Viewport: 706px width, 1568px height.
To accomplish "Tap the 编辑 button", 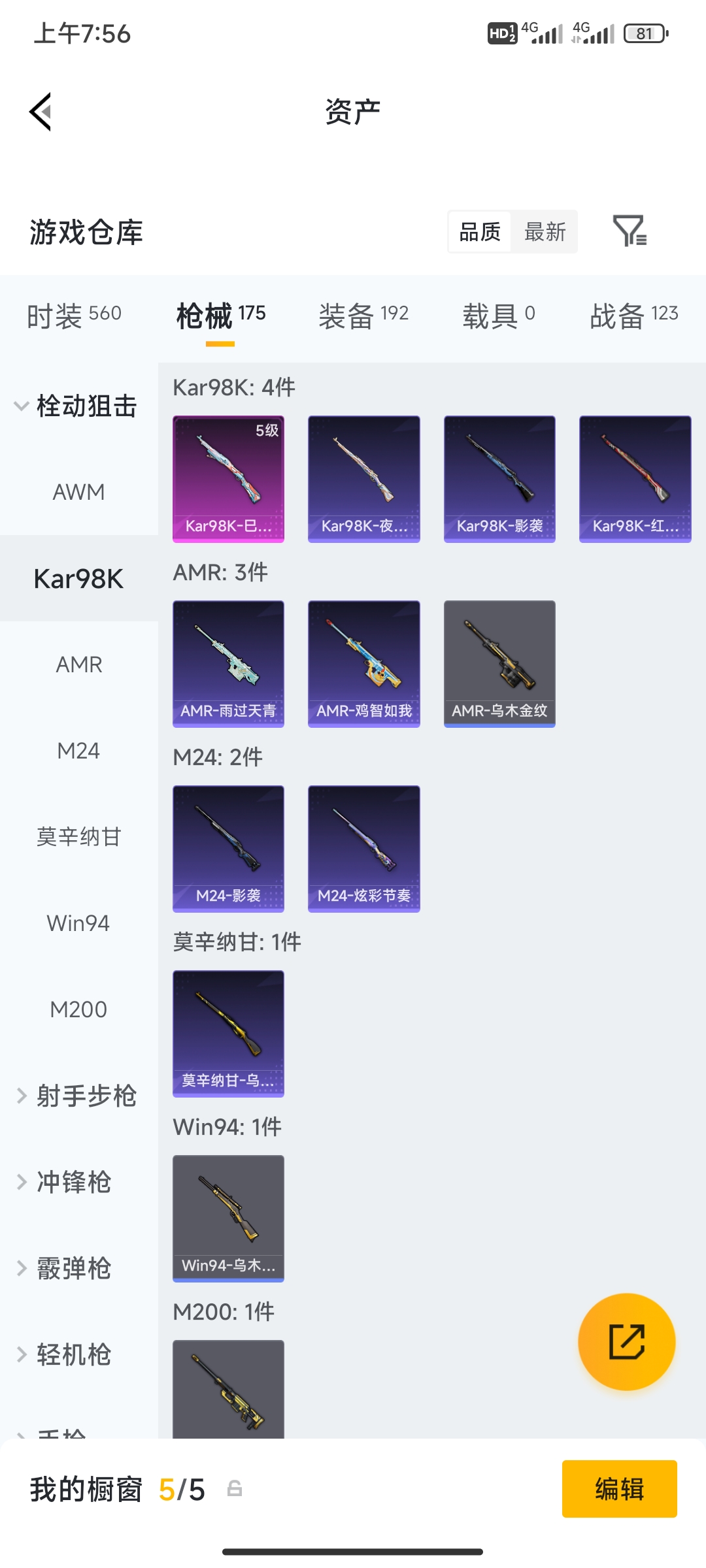I will pyautogui.click(x=619, y=1489).
